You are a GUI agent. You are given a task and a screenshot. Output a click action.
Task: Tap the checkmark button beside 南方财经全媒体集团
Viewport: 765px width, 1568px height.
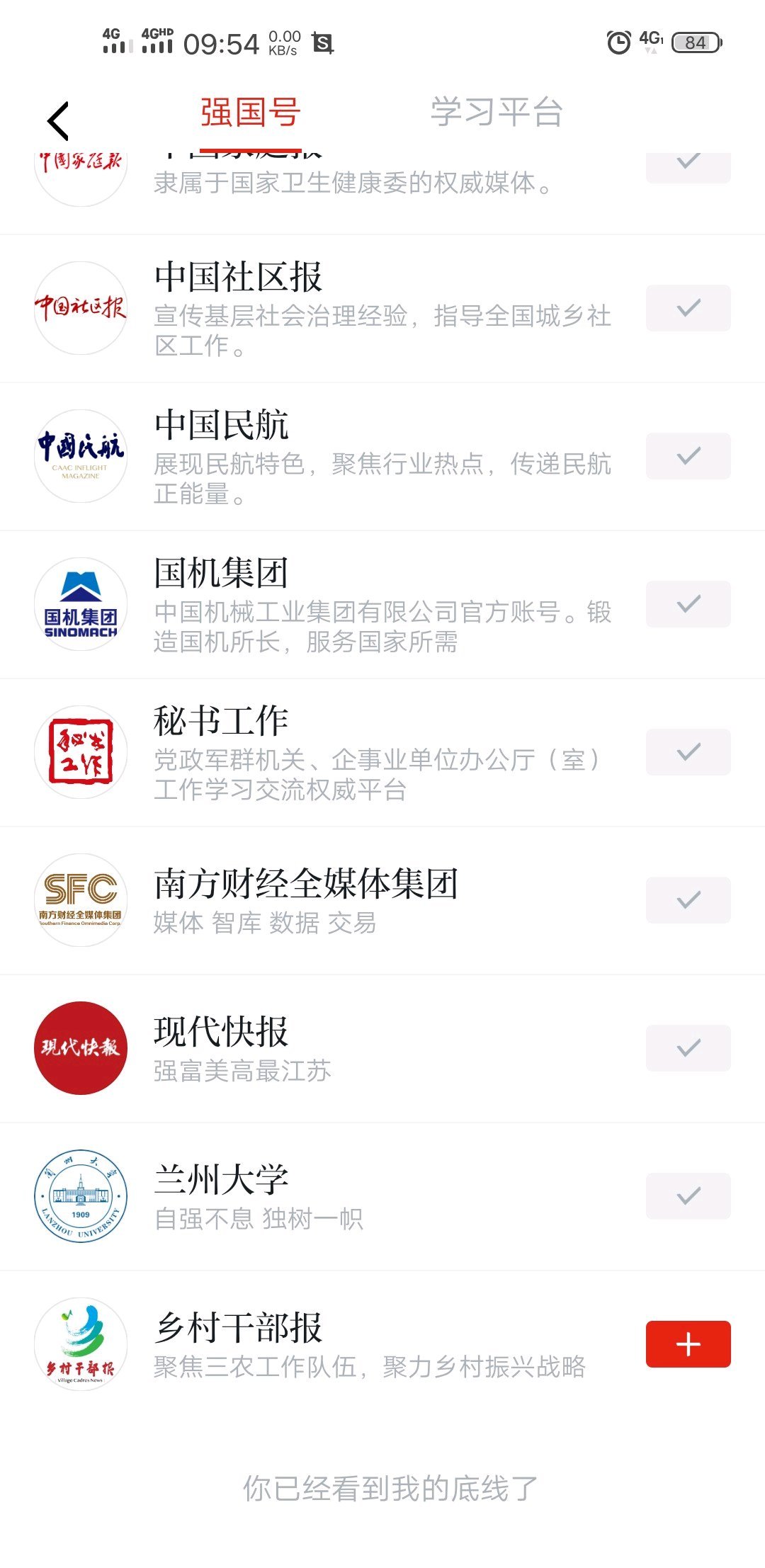tap(688, 900)
